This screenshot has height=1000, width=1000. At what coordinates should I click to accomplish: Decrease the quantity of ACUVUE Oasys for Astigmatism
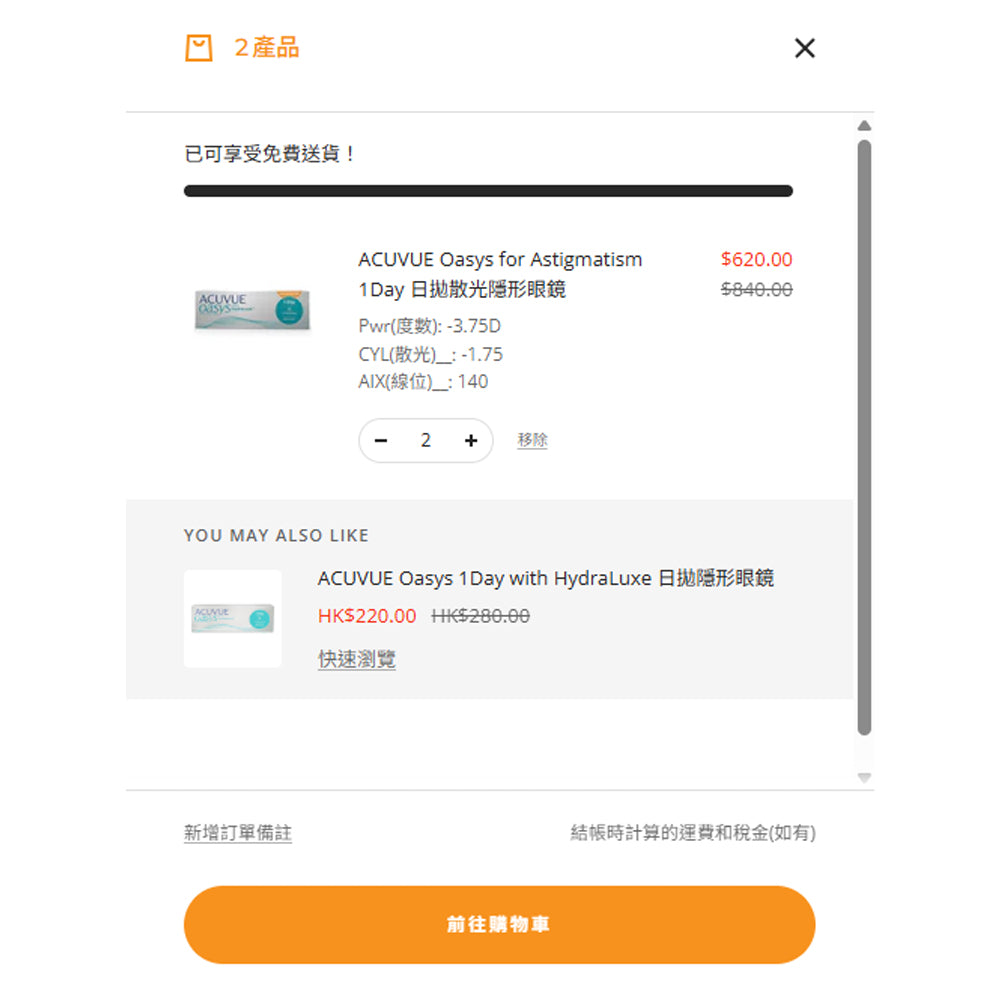tap(381, 441)
